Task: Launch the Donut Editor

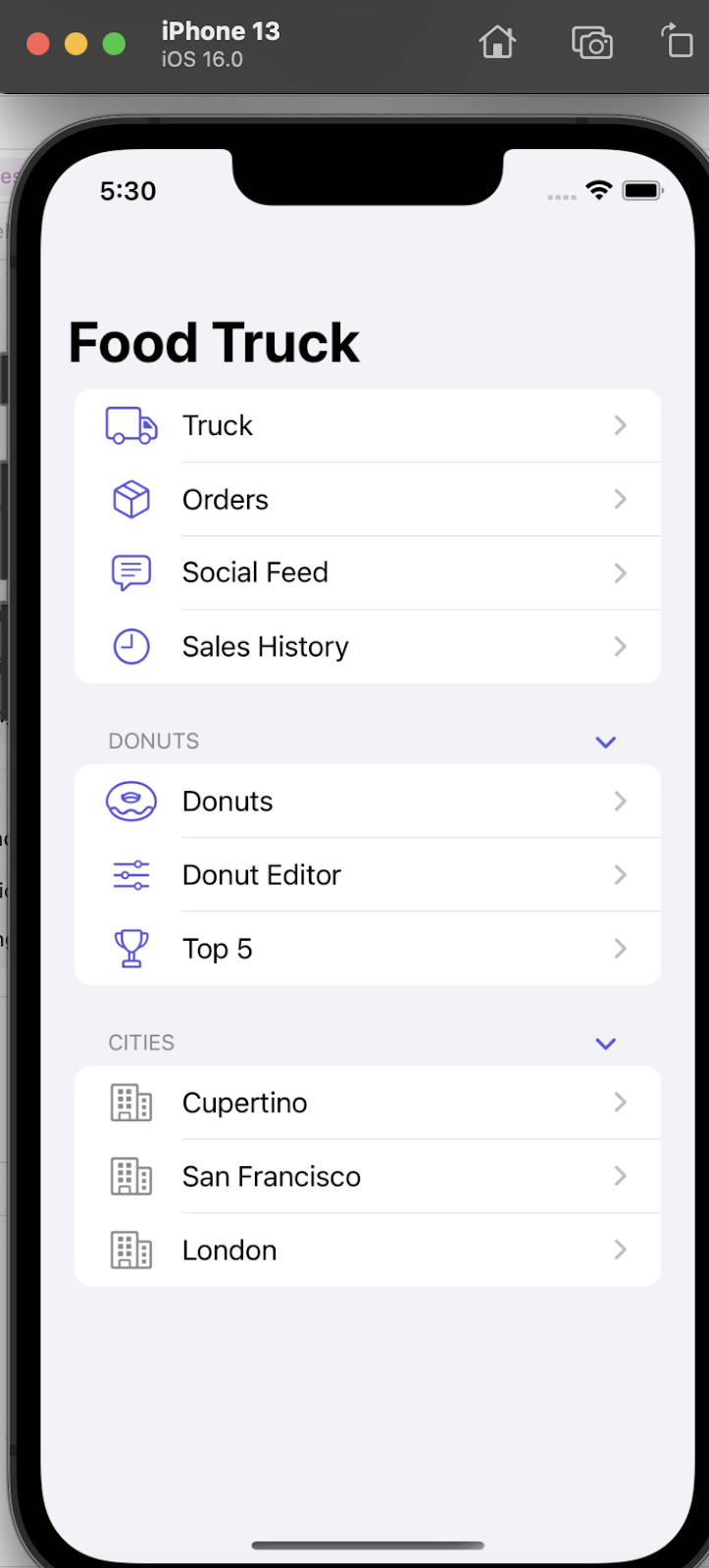Action: click(368, 875)
